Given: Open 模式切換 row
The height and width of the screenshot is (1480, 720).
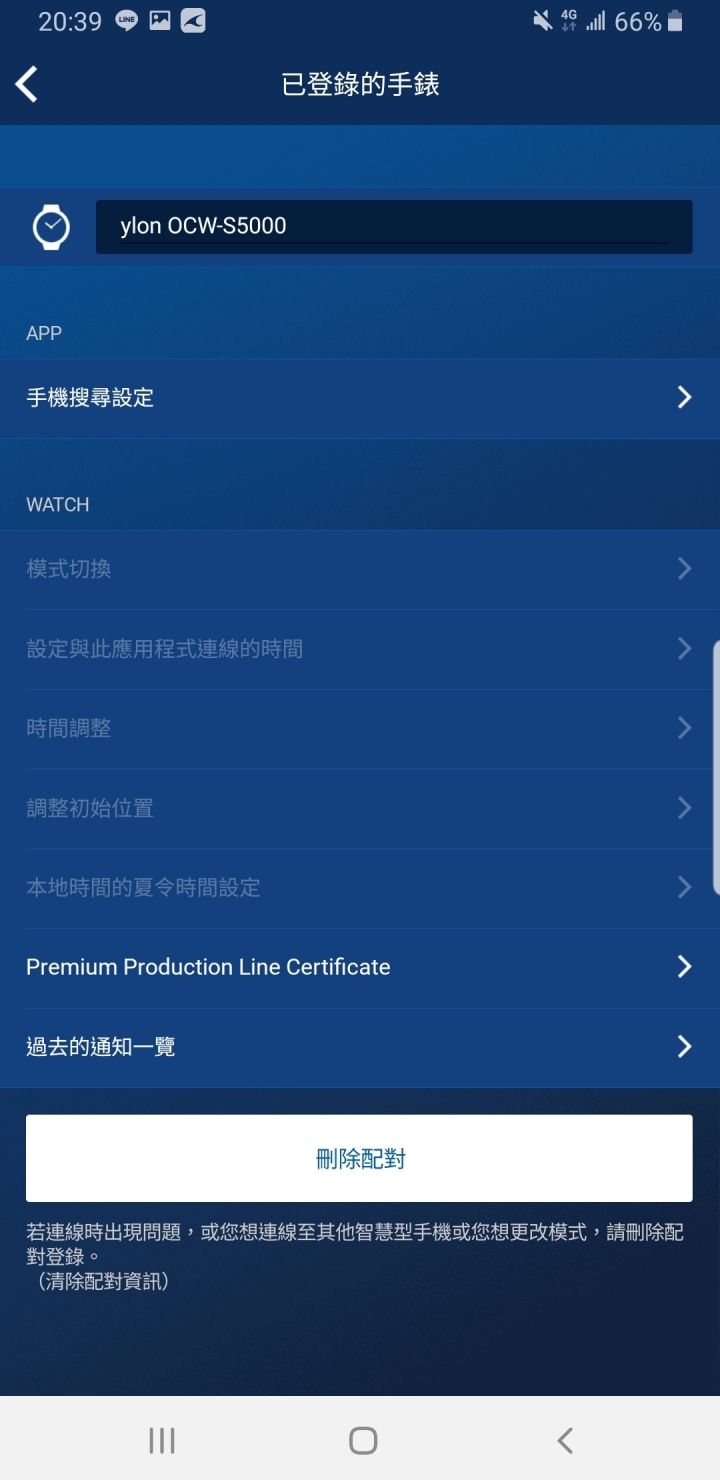Looking at the screenshot, I should (x=360, y=569).
